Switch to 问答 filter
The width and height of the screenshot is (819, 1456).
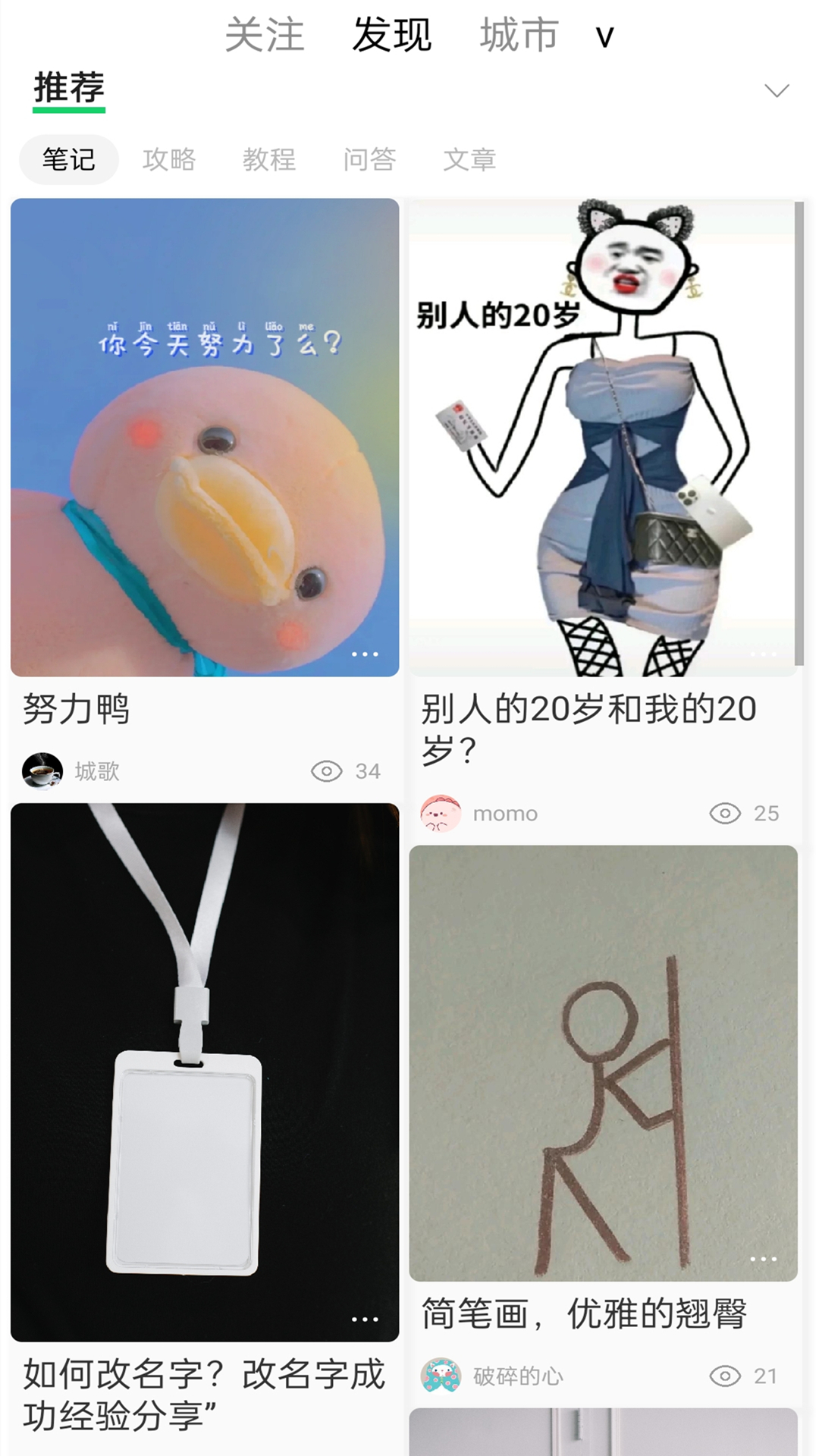(369, 159)
